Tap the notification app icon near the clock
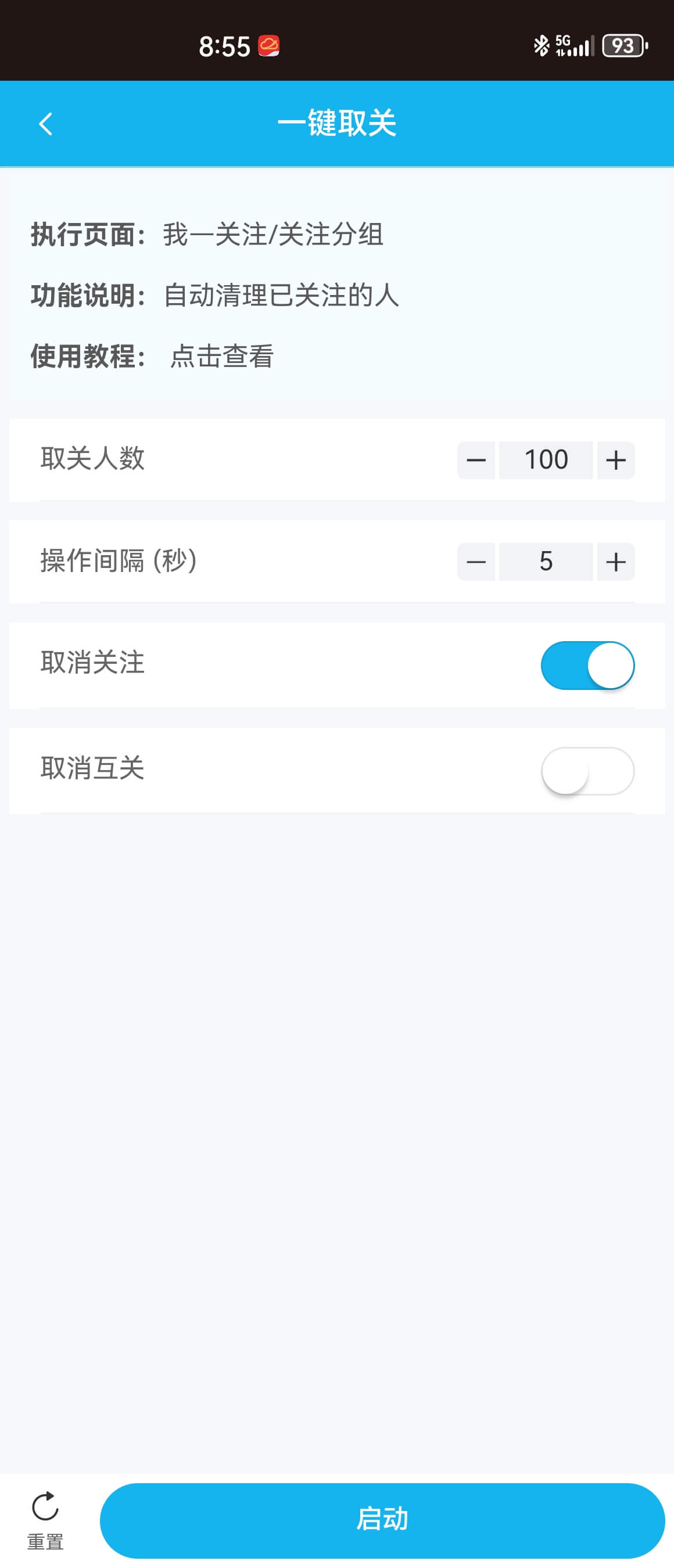The image size is (674, 1568). coord(269,45)
